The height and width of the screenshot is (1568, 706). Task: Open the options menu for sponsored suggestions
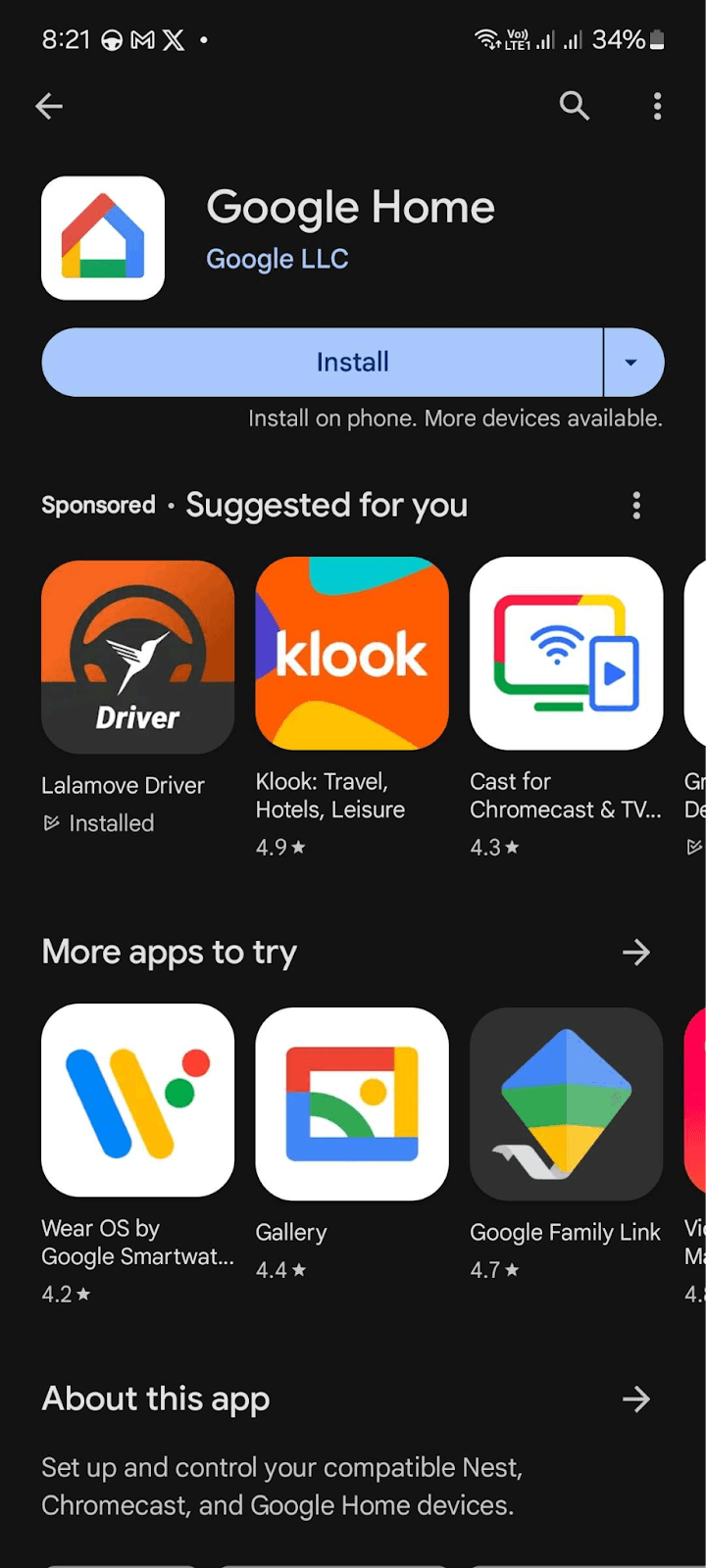coord(636,506)
